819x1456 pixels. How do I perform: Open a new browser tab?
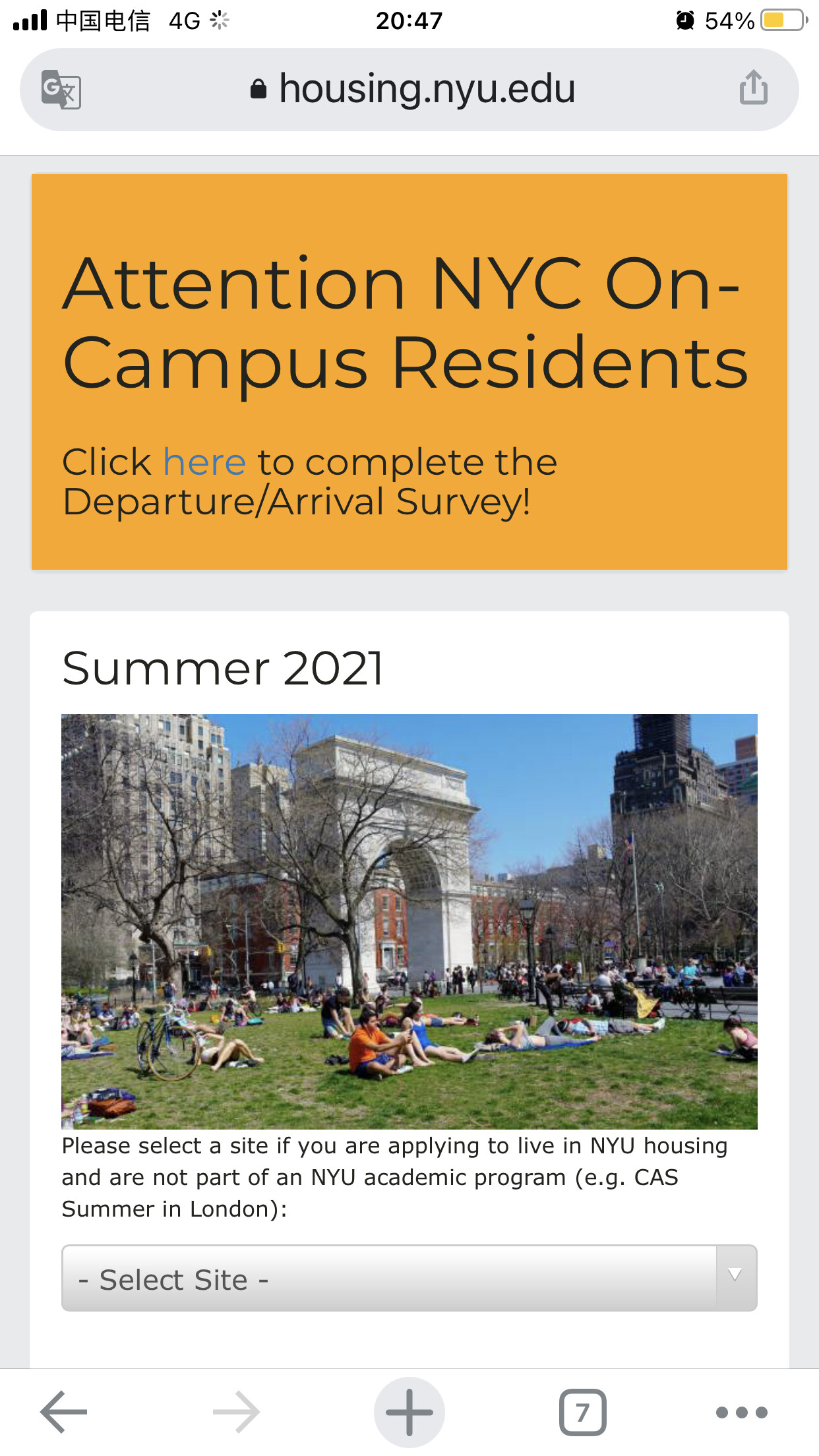click(x=409, y=1412)
